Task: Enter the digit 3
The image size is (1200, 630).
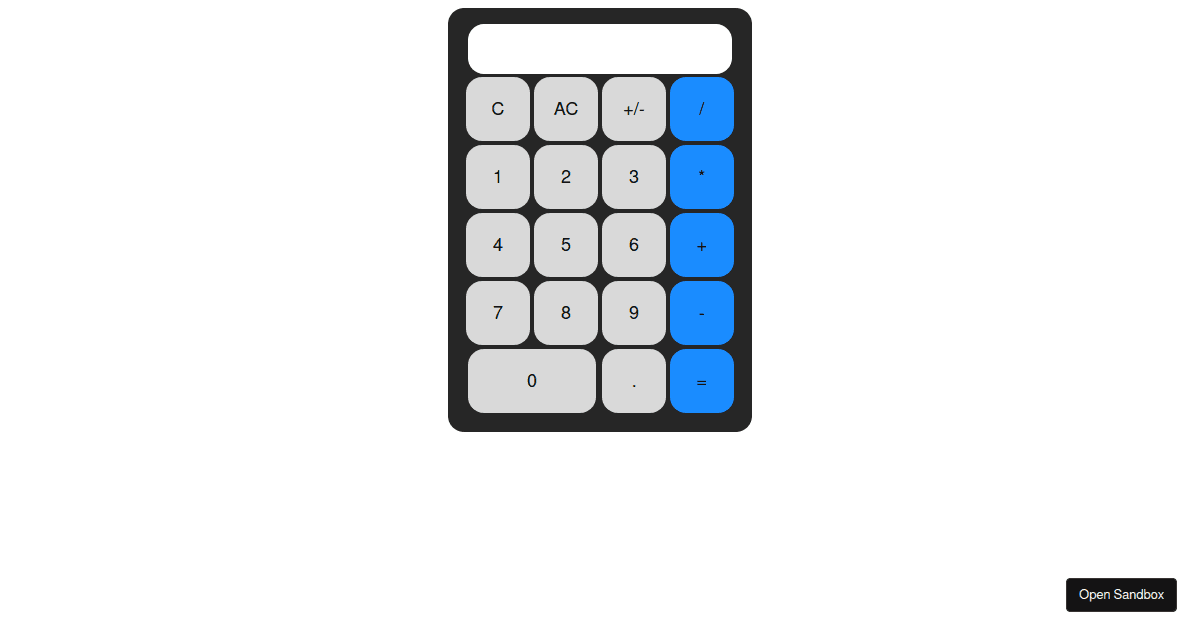Action: tap(634, 177)
